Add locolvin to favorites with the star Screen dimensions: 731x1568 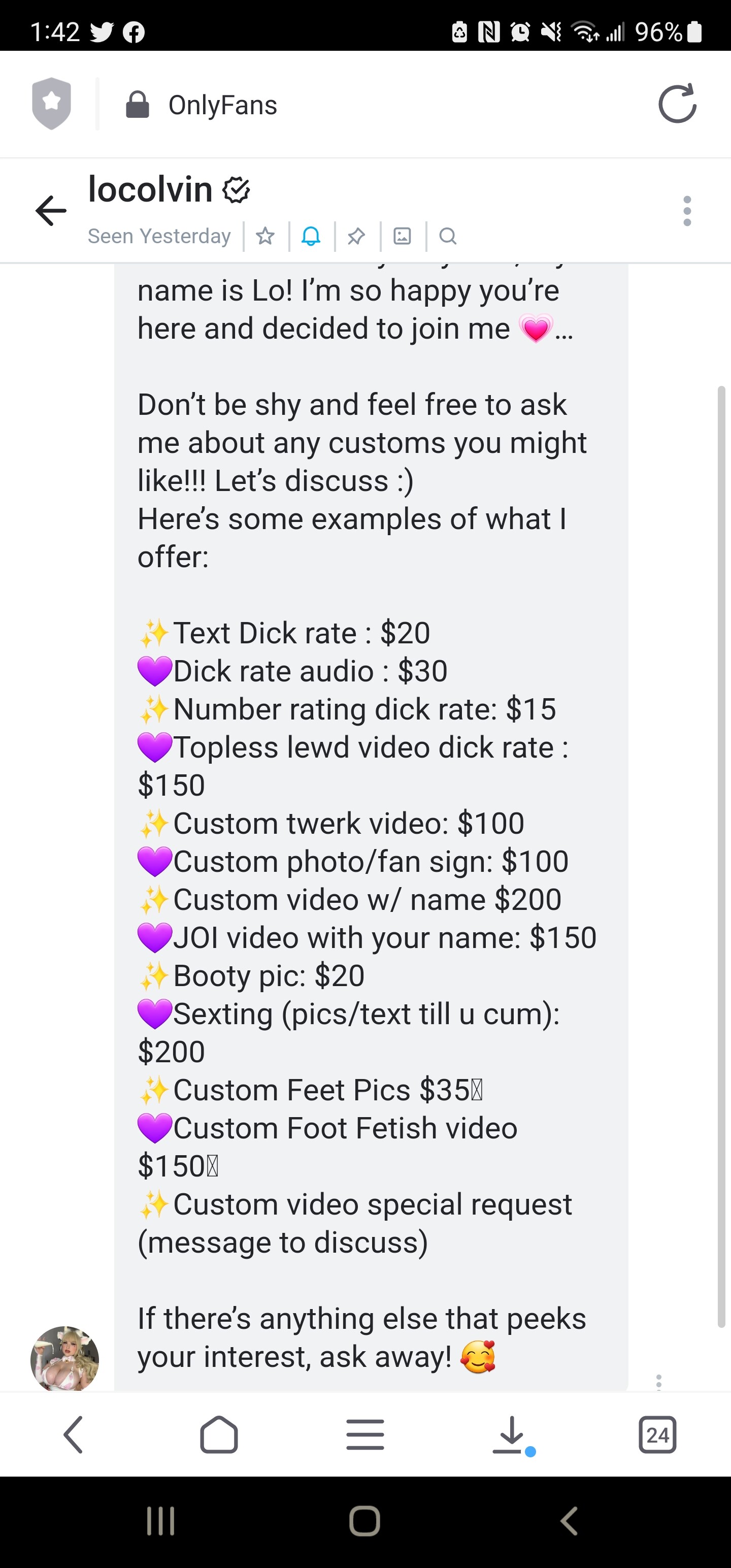[x=265, y=236]
